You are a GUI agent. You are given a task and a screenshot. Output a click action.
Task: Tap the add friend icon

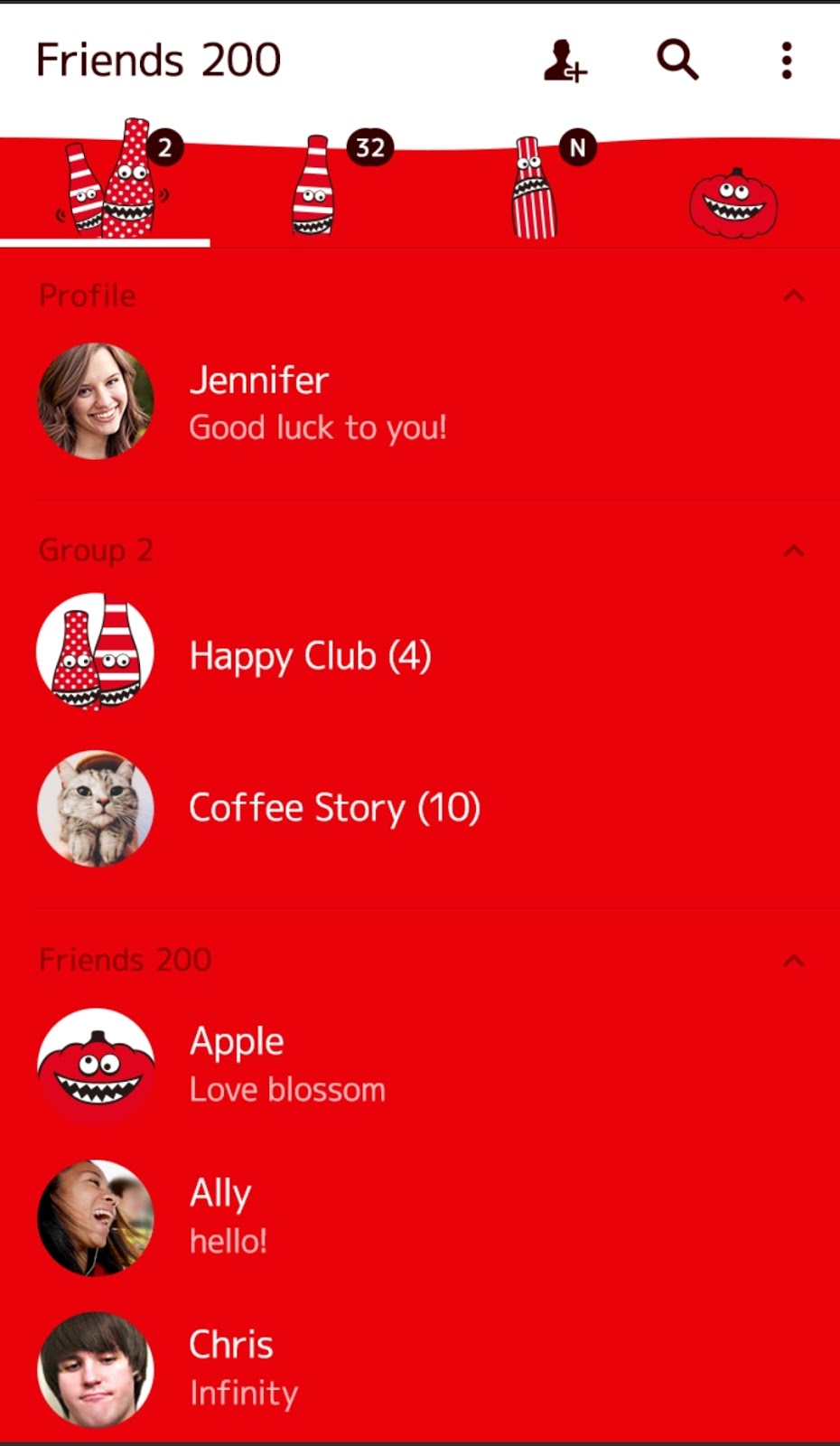point(565,61)
